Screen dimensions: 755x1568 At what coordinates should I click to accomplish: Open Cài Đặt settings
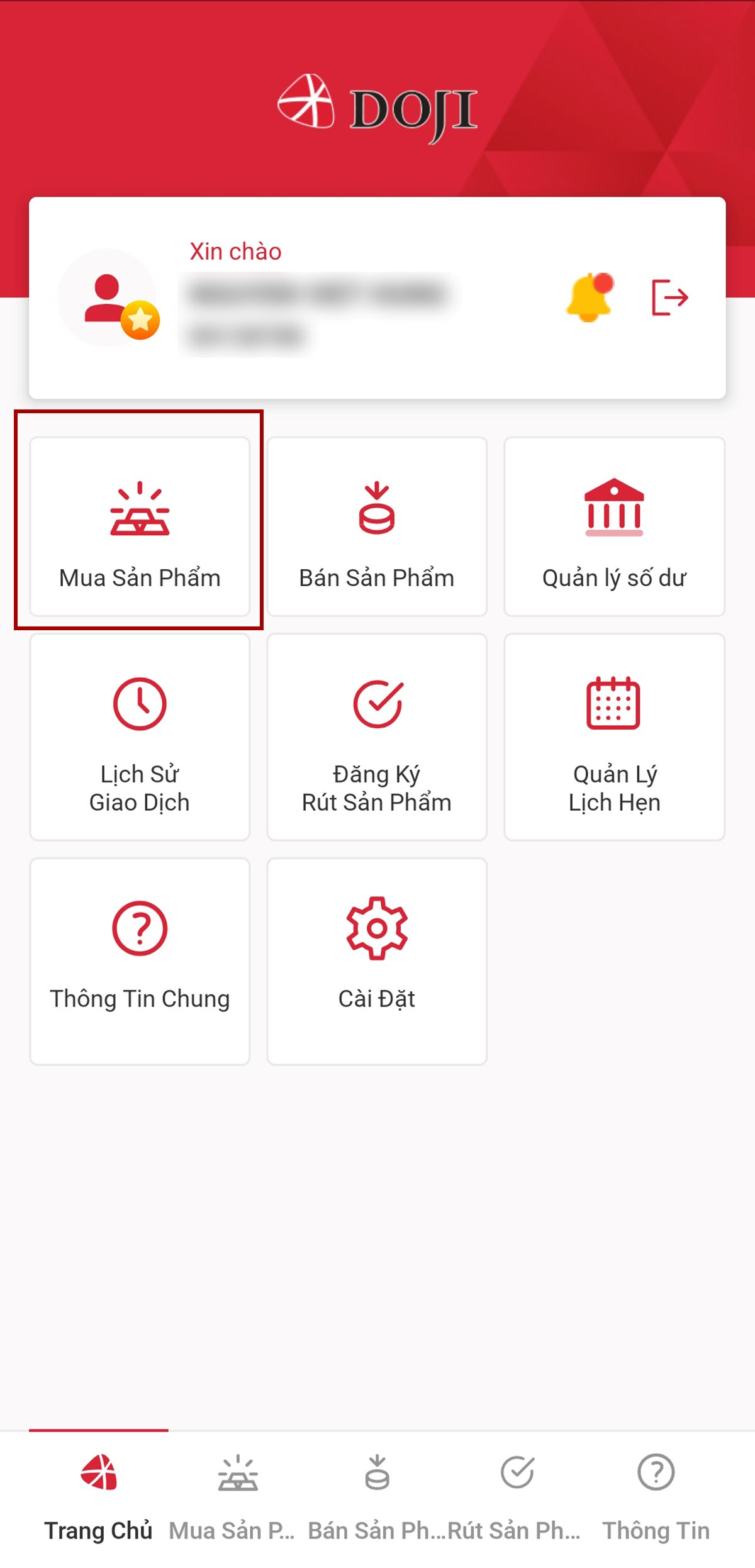tap(377, 960)
